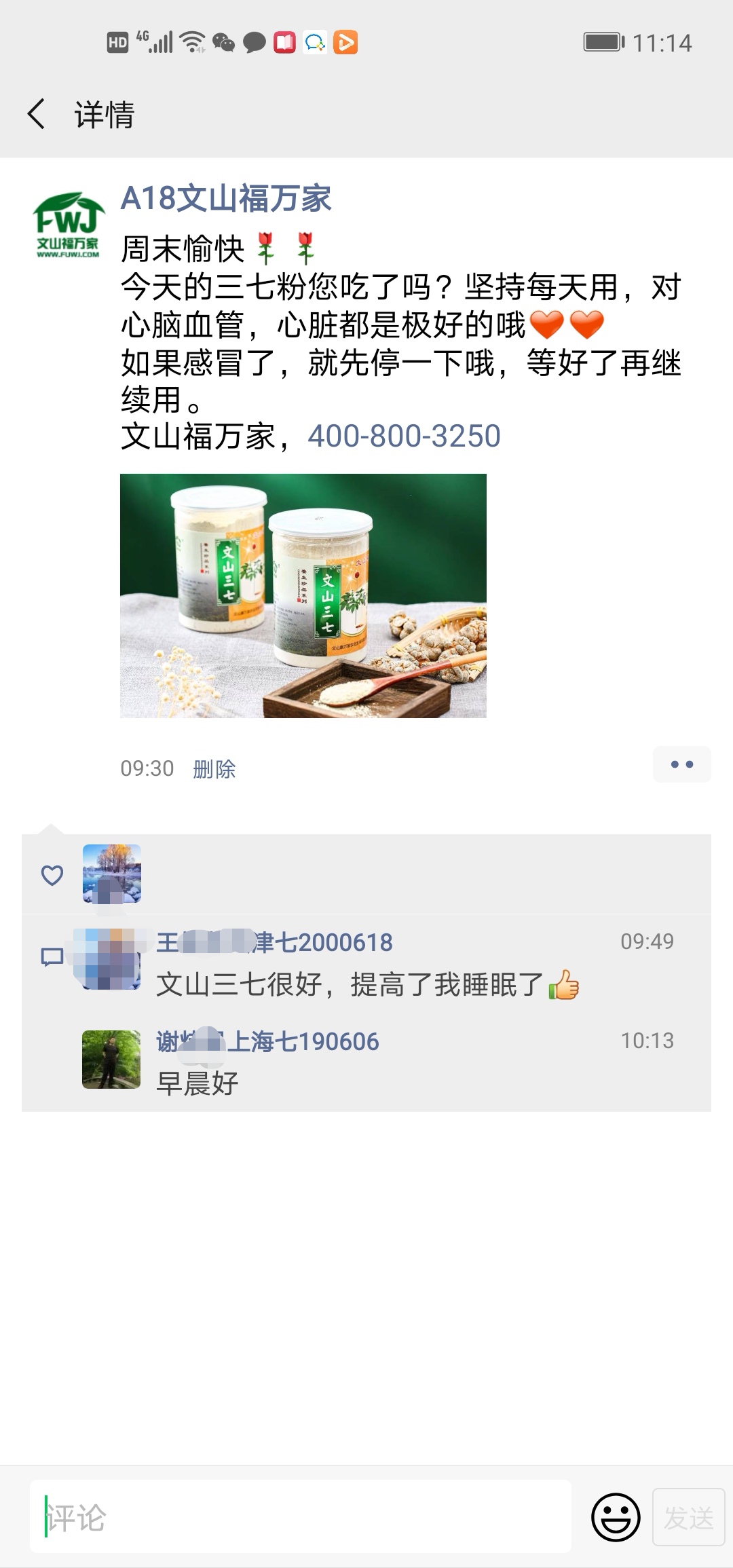Image resolution: width=733 pixels, height=1568 pixels.
Task: Open the 文山三七 product photo
Action: point(303,595)
